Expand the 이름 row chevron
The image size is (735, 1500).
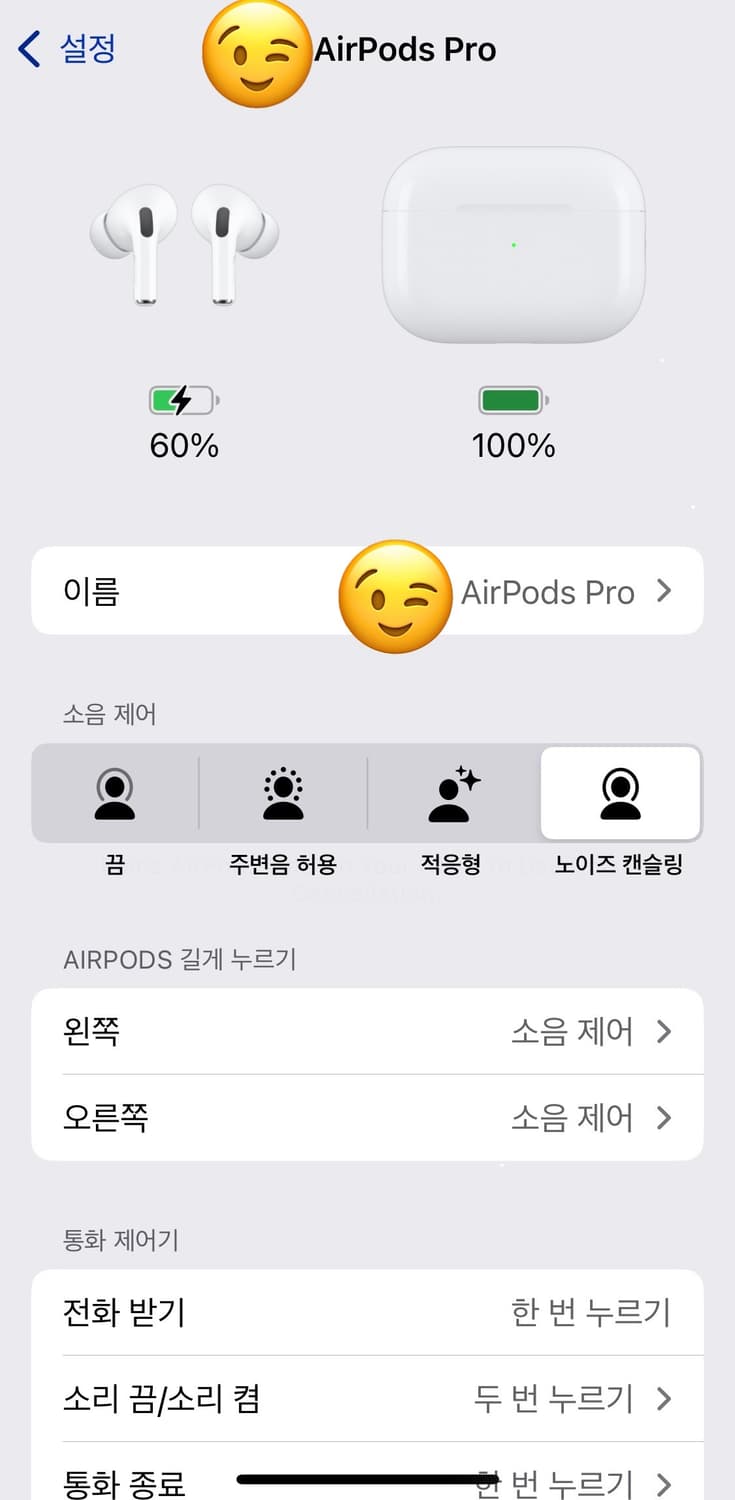(663, 592)
